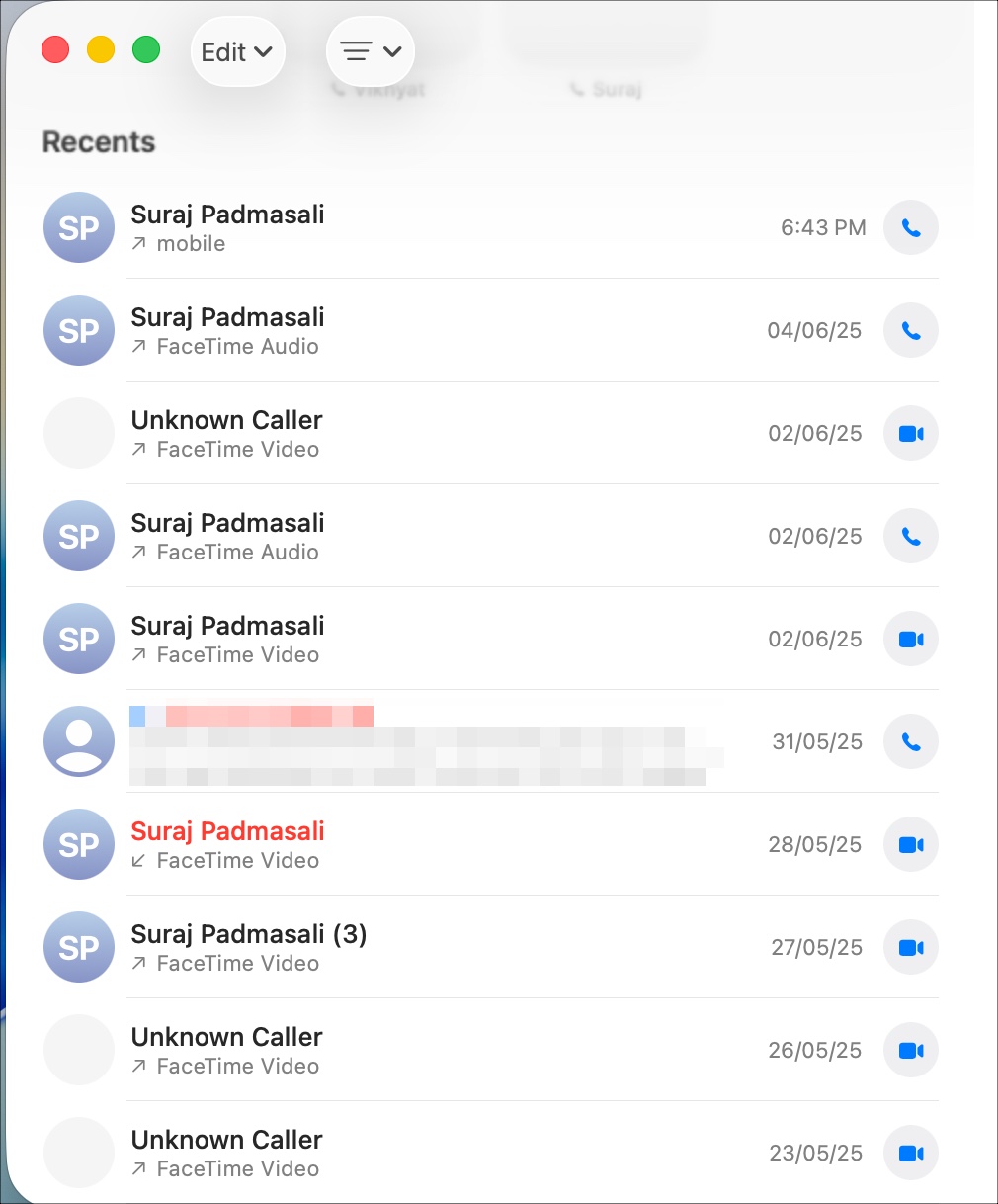The image size is (998, 1204).
Task: Select Suraj Padmasali's SP avatar in the top row
Action: (78, 227)
